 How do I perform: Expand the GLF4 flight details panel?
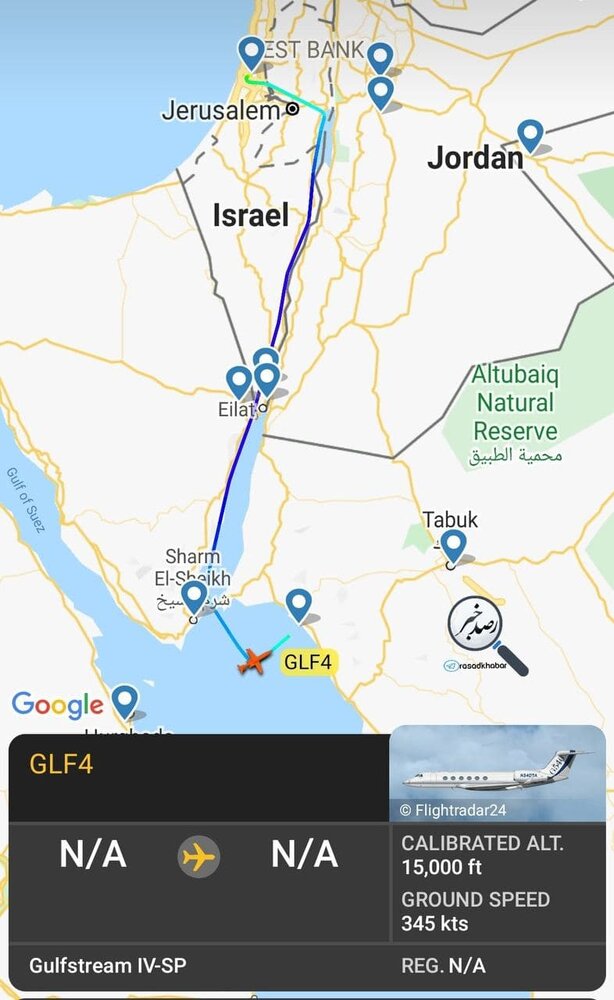[x=198, y=765]
